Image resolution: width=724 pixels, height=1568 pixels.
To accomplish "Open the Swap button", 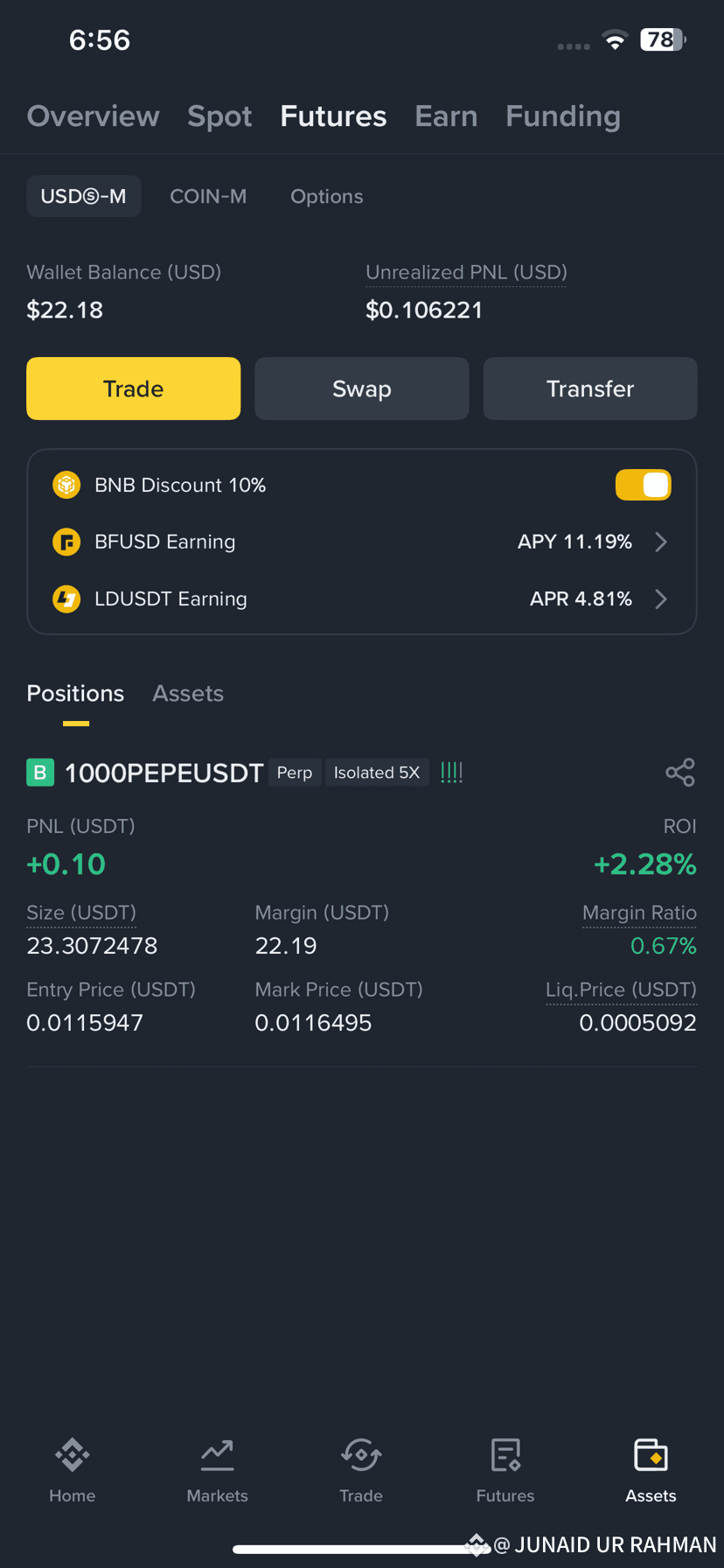I will click(x=362, y=388).
